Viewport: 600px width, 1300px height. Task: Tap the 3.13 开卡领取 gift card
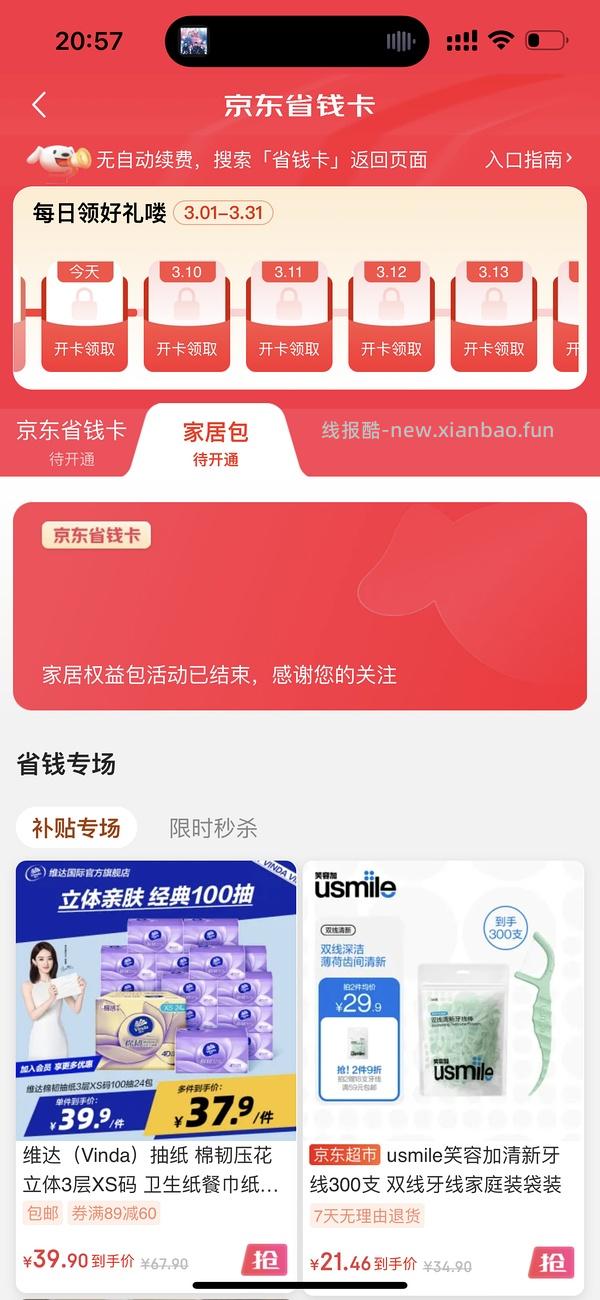493,315
